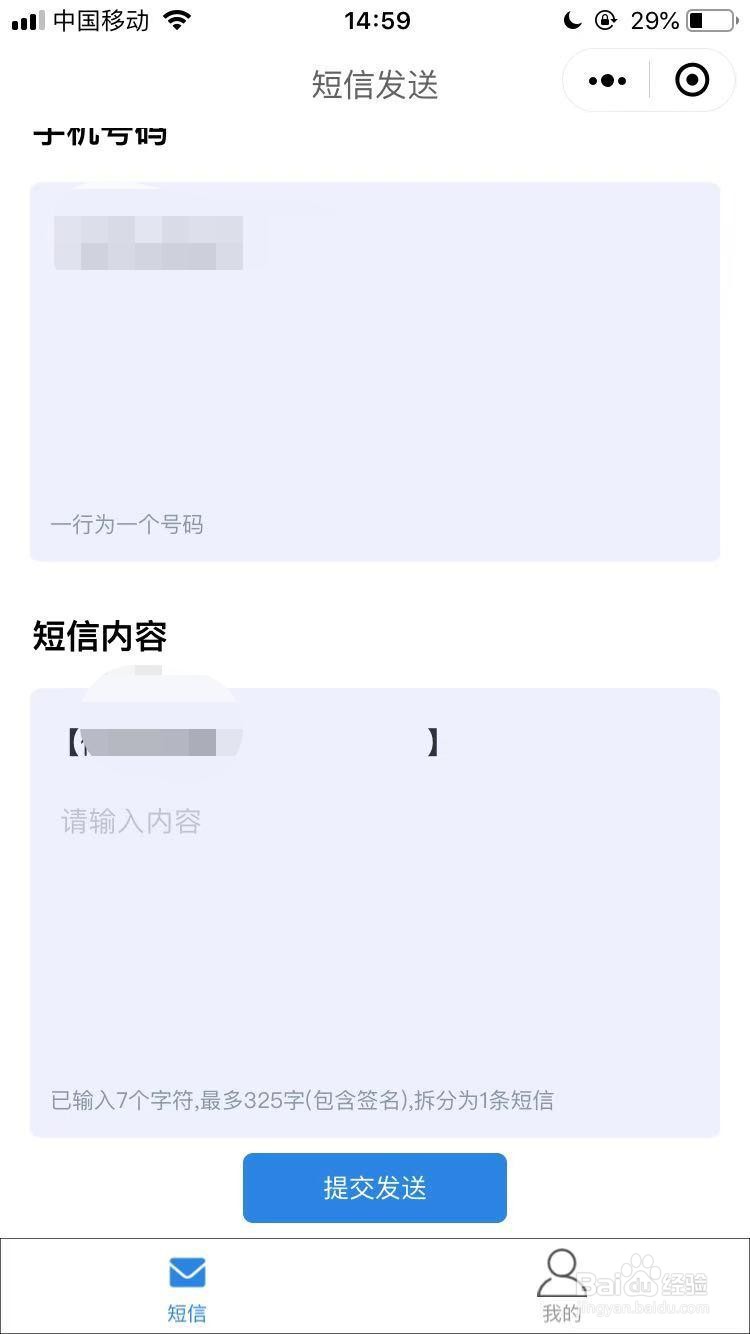Select the person icon on 我的 tab
The height and width of the screenshot is (1334, 750).
(561, 1271)
